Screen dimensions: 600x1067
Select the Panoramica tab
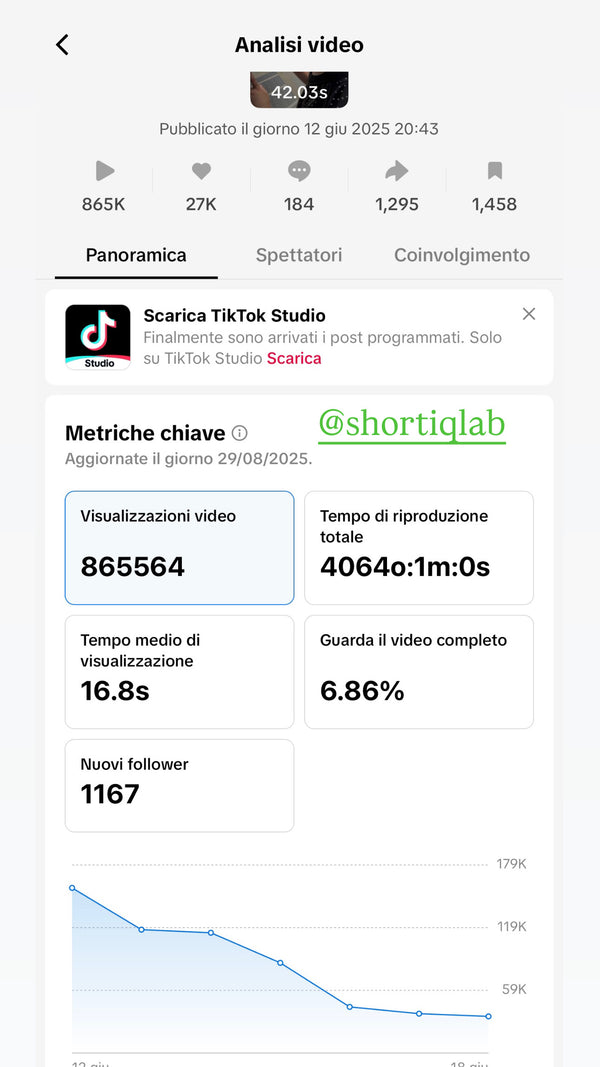[136, 255]
